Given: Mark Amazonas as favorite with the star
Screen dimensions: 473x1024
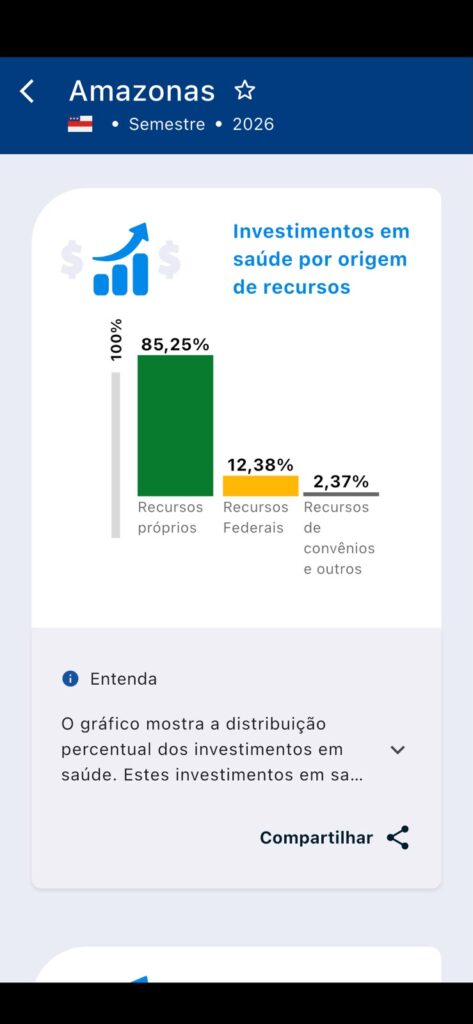Looking at the screenshot, I should [245, 90].
